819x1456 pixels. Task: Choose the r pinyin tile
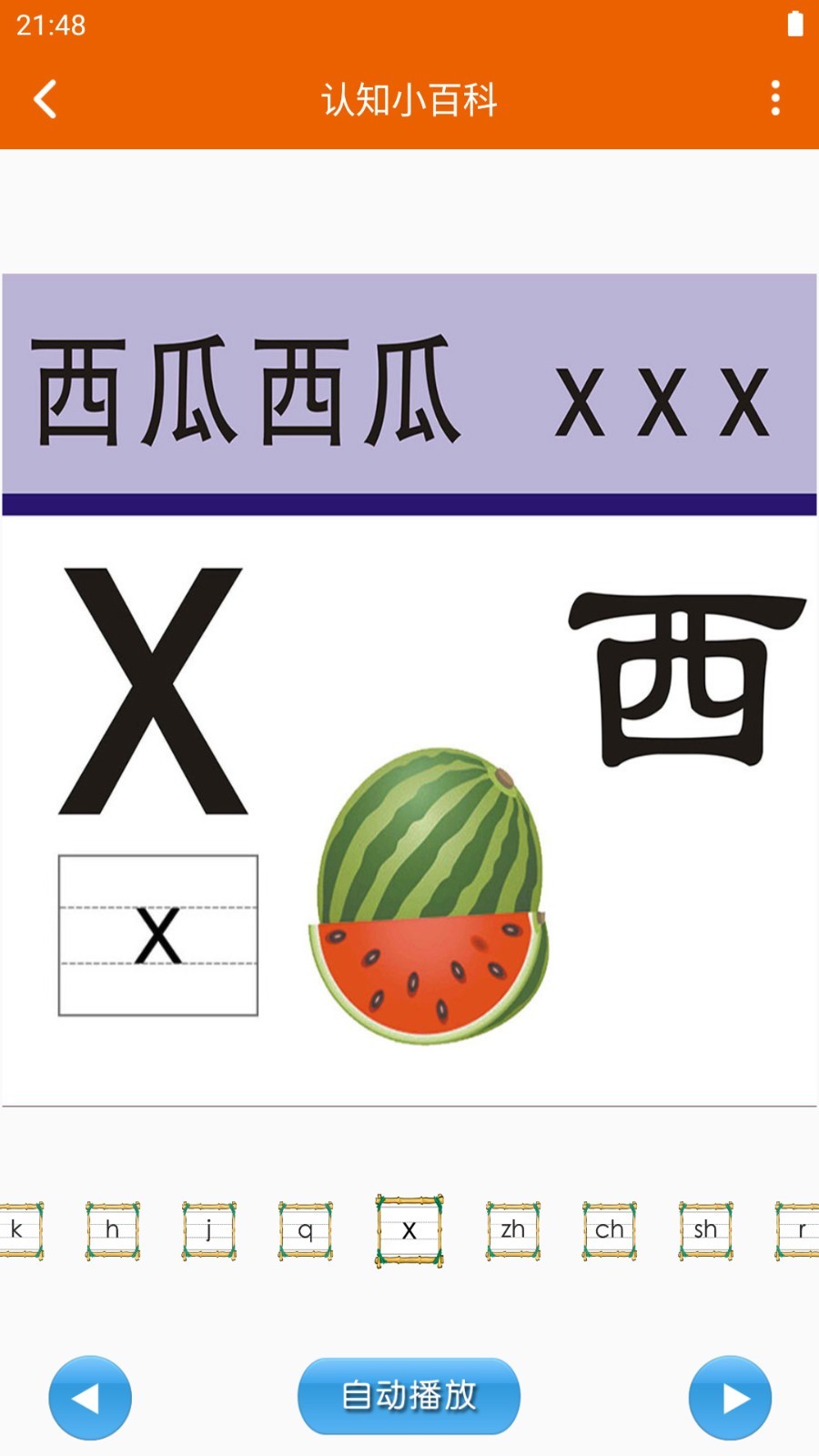(x=799, y=1230)
